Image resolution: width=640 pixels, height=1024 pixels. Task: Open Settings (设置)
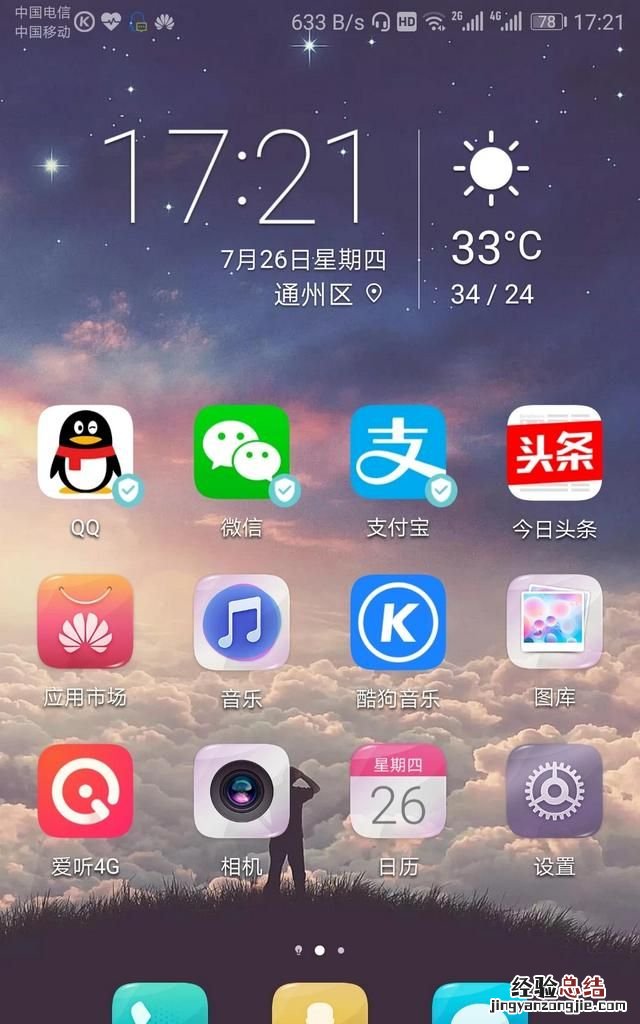(x=554, y=790)
